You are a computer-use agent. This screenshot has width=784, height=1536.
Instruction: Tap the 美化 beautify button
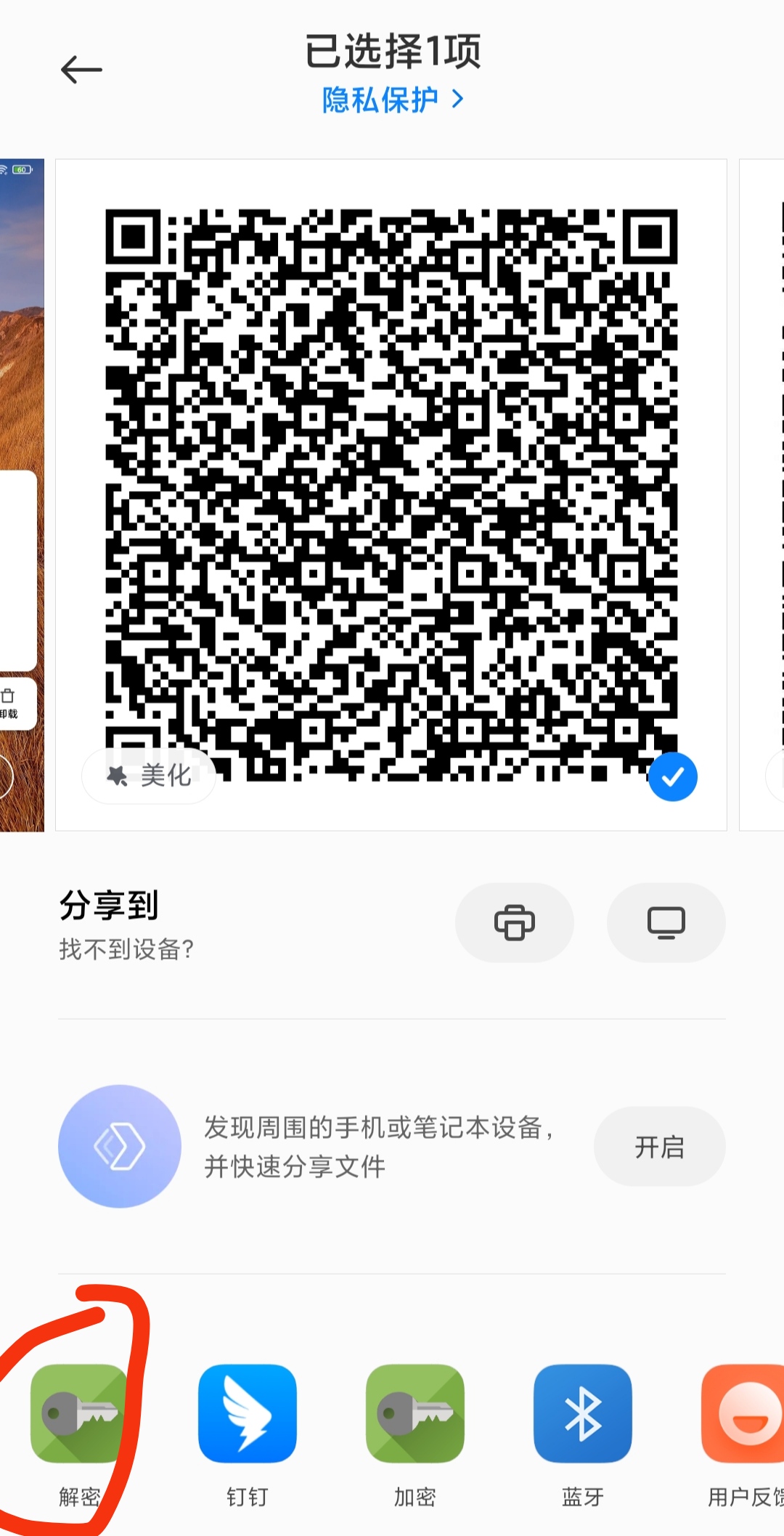coord(150,776)
